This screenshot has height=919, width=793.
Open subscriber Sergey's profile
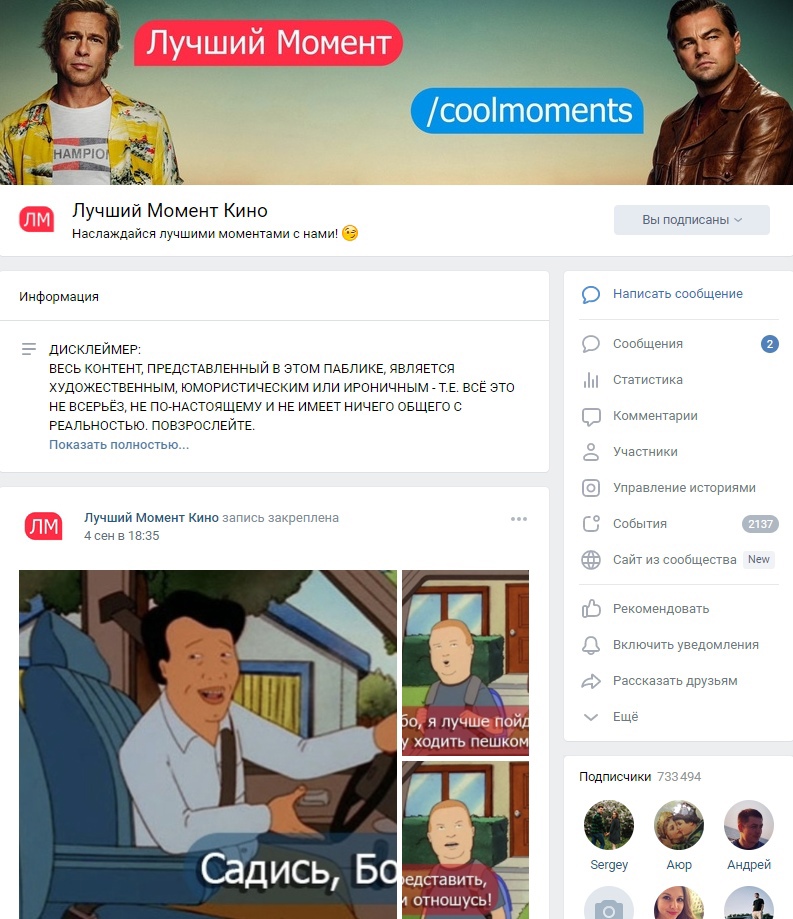609,826
